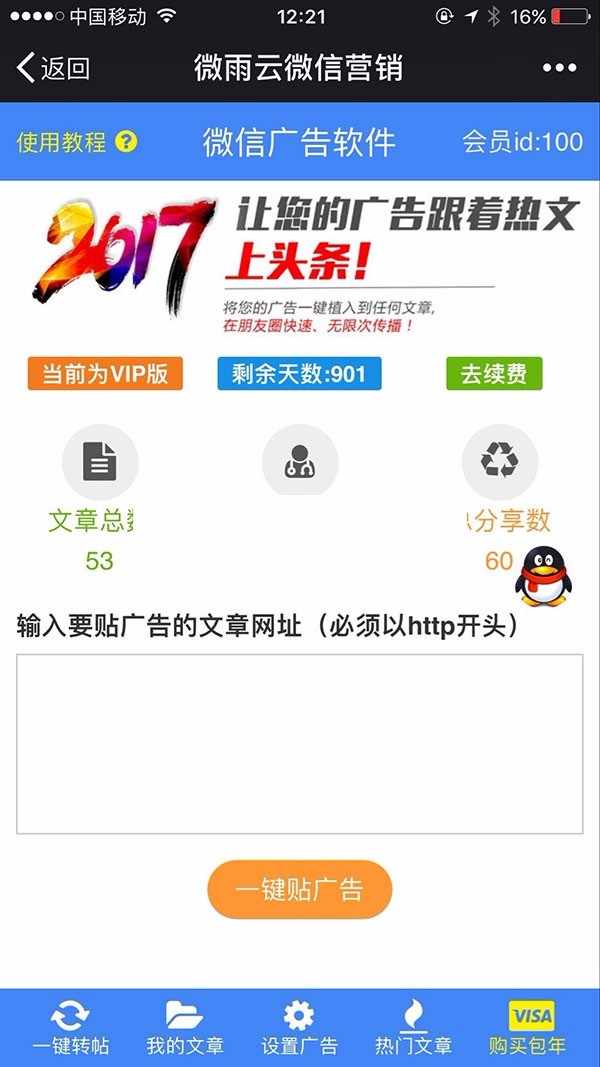Image resolution: width=600 pixels, height=1067 pixels.
Task: Switch to the 我的文章 tab
Action: (x=185, y=1028)
